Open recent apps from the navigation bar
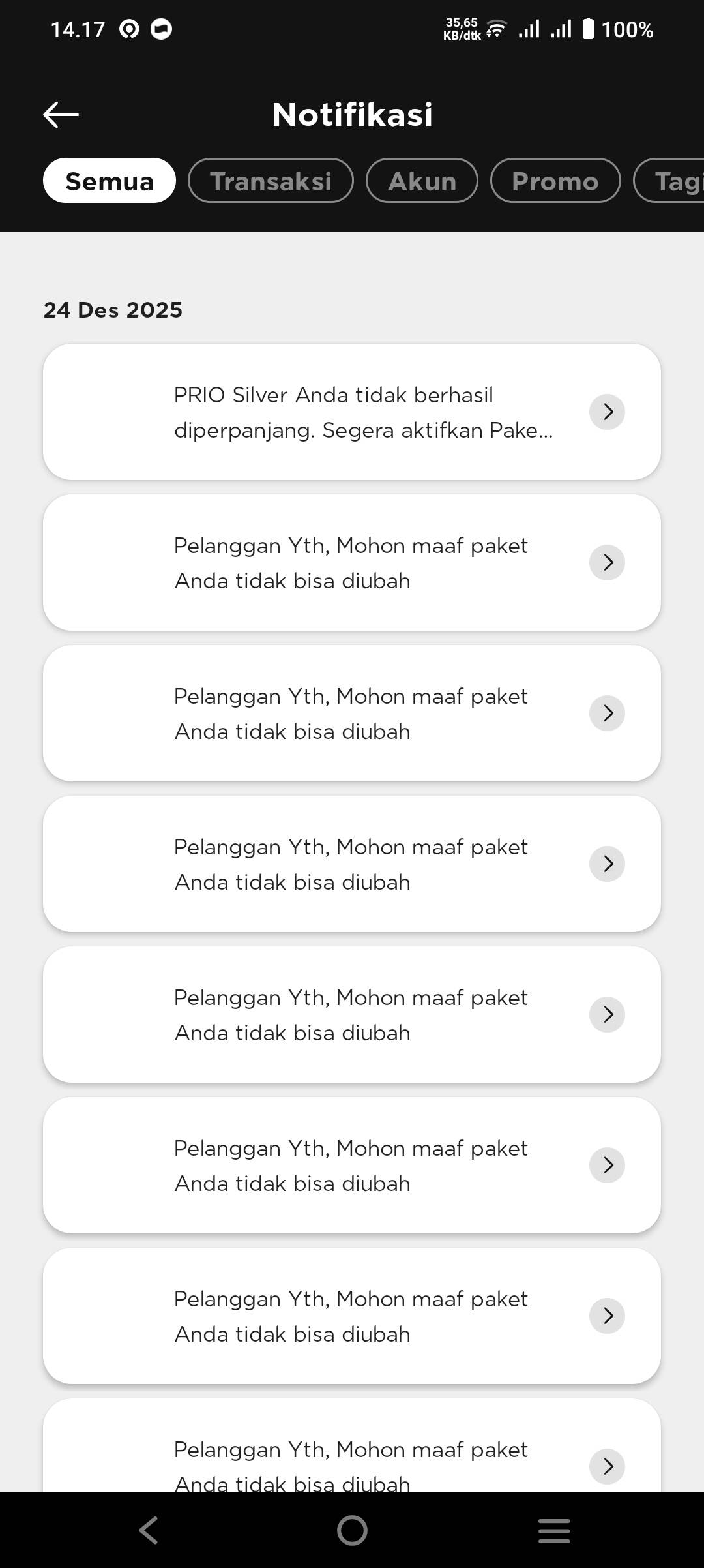Viewport: 704px width, 1568px height. (554, 1530)
